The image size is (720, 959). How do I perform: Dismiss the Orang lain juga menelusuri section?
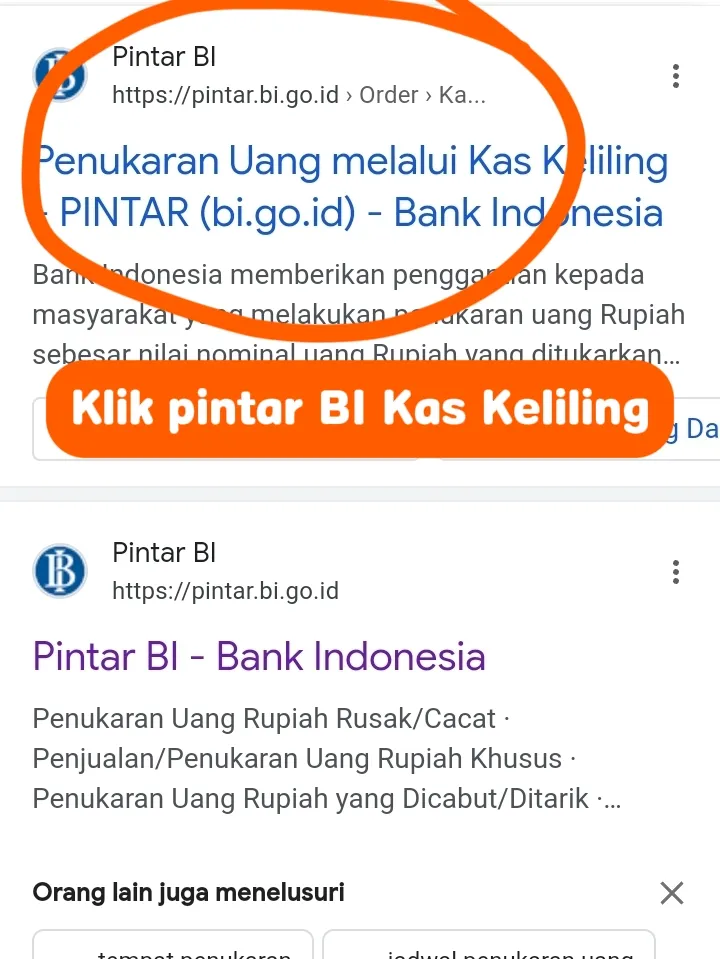point(672,893)
